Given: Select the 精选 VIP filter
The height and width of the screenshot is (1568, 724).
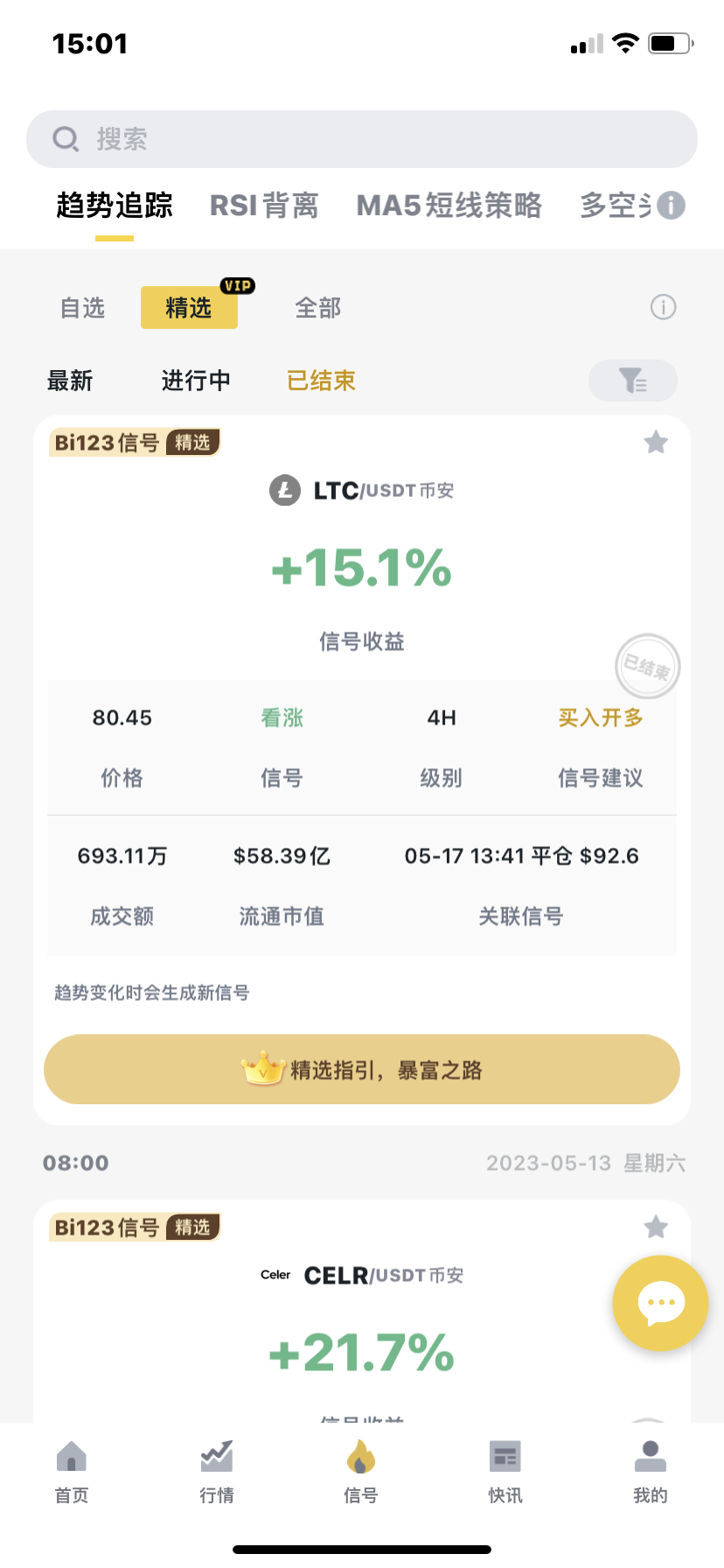Looking at the screenshot, I should point(189,307).
